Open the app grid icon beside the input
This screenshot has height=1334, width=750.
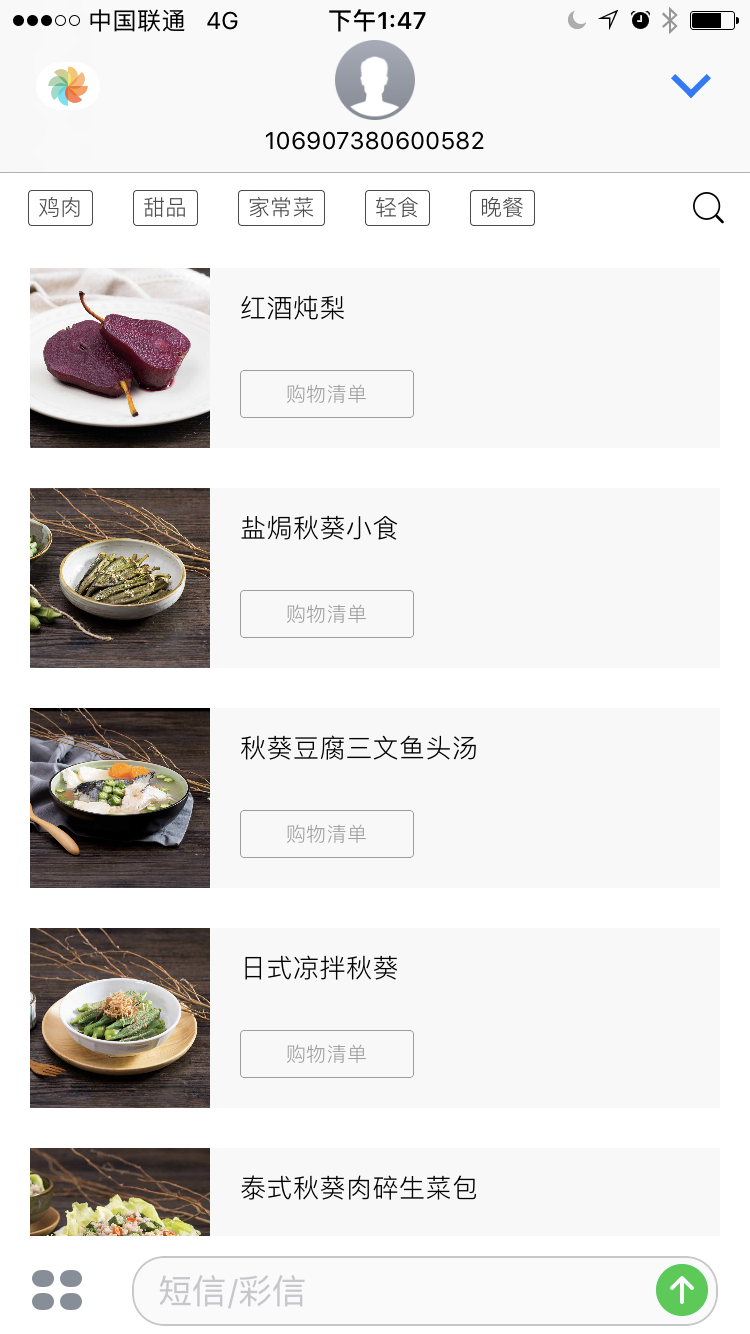point(56,1290)
